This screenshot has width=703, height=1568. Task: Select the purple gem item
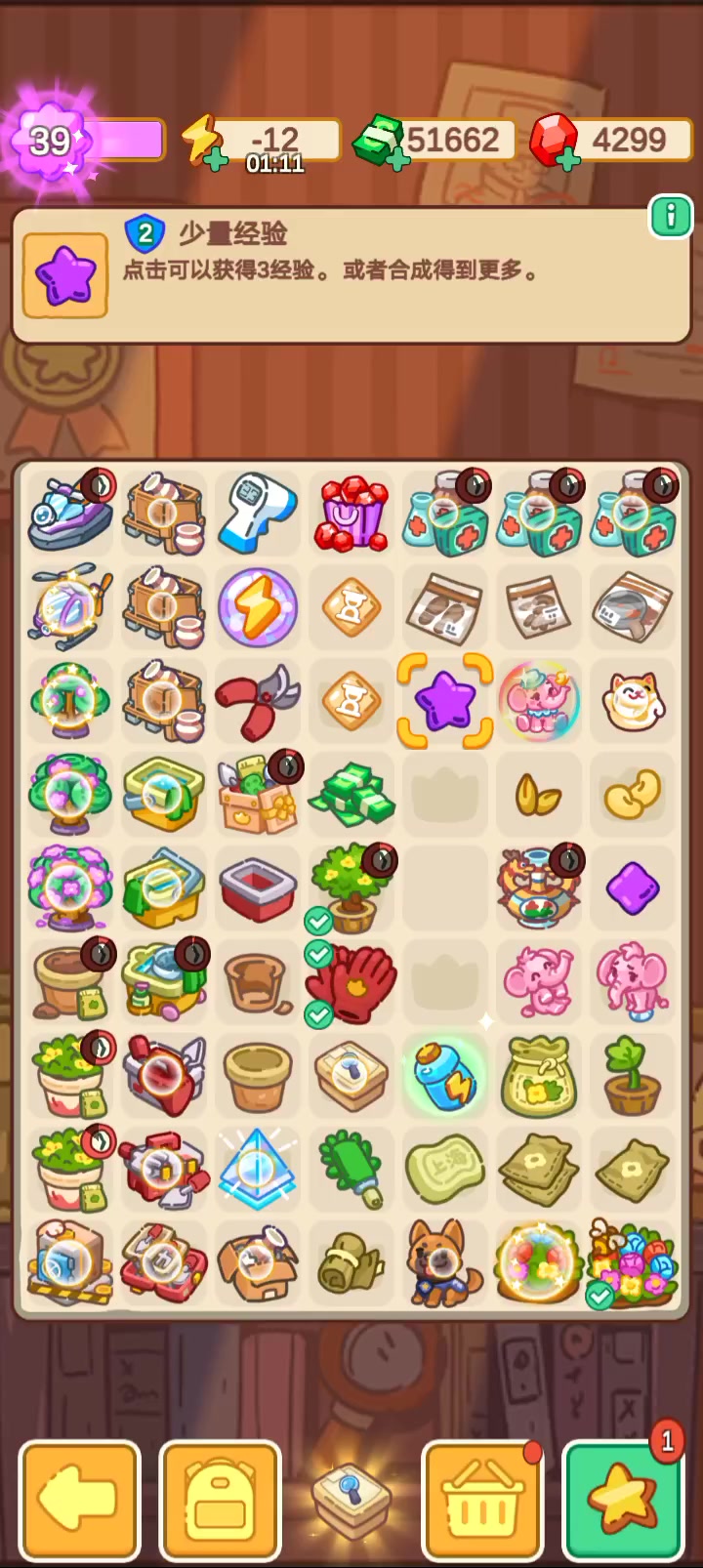632,888
